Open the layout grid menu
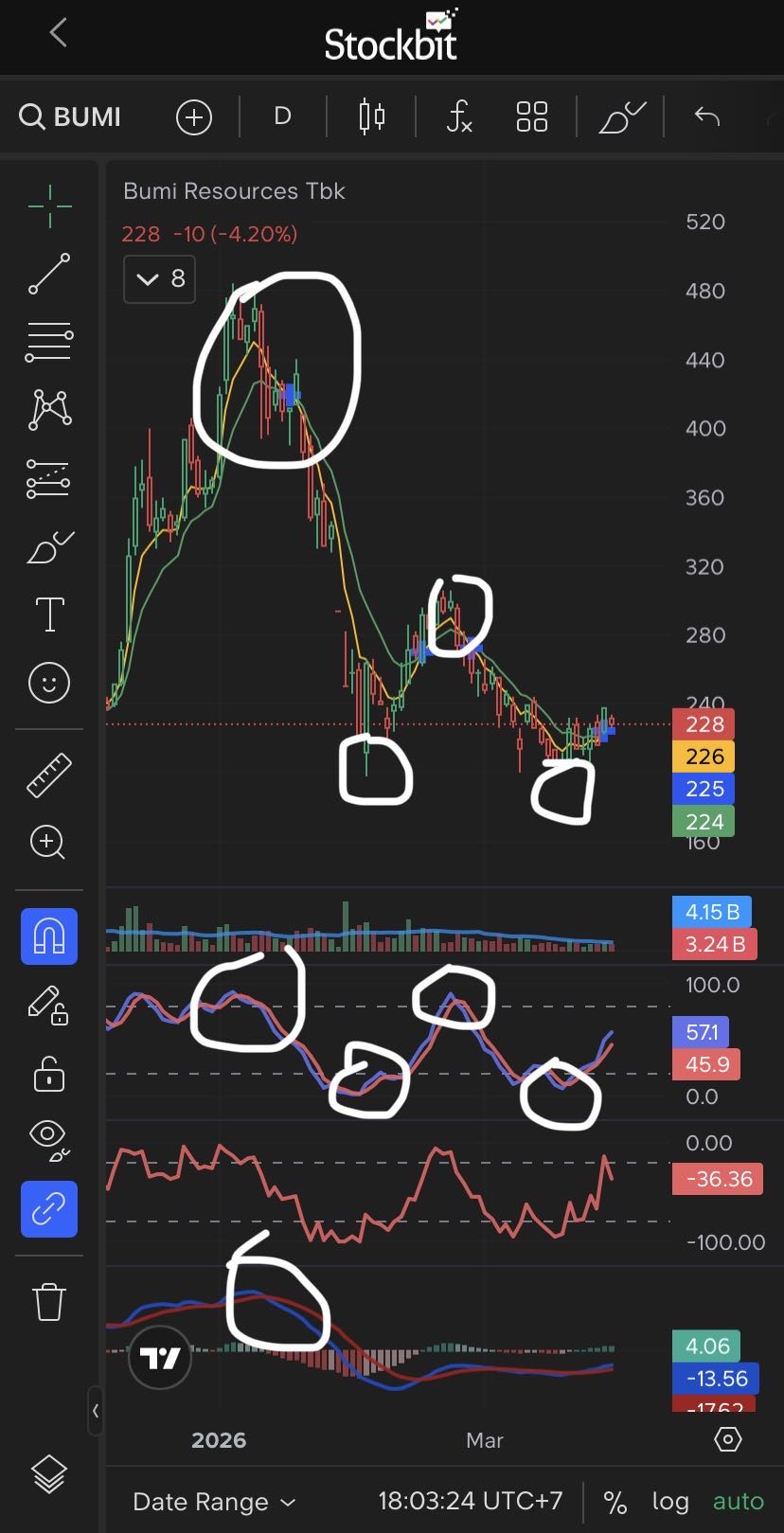This screenshot has height=1533, width=784. (532, 117)
